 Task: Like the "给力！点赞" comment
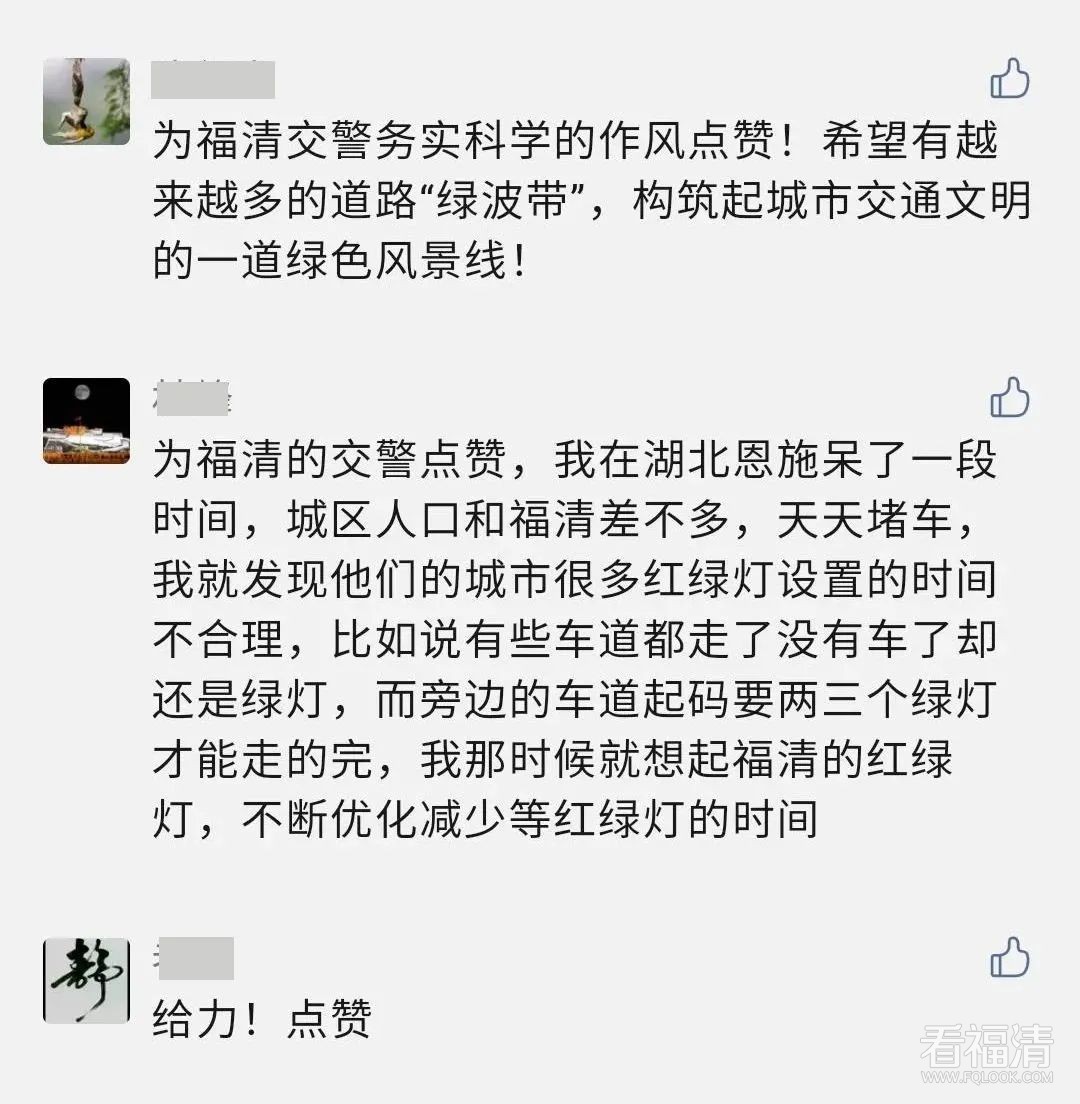point(1010,957)
